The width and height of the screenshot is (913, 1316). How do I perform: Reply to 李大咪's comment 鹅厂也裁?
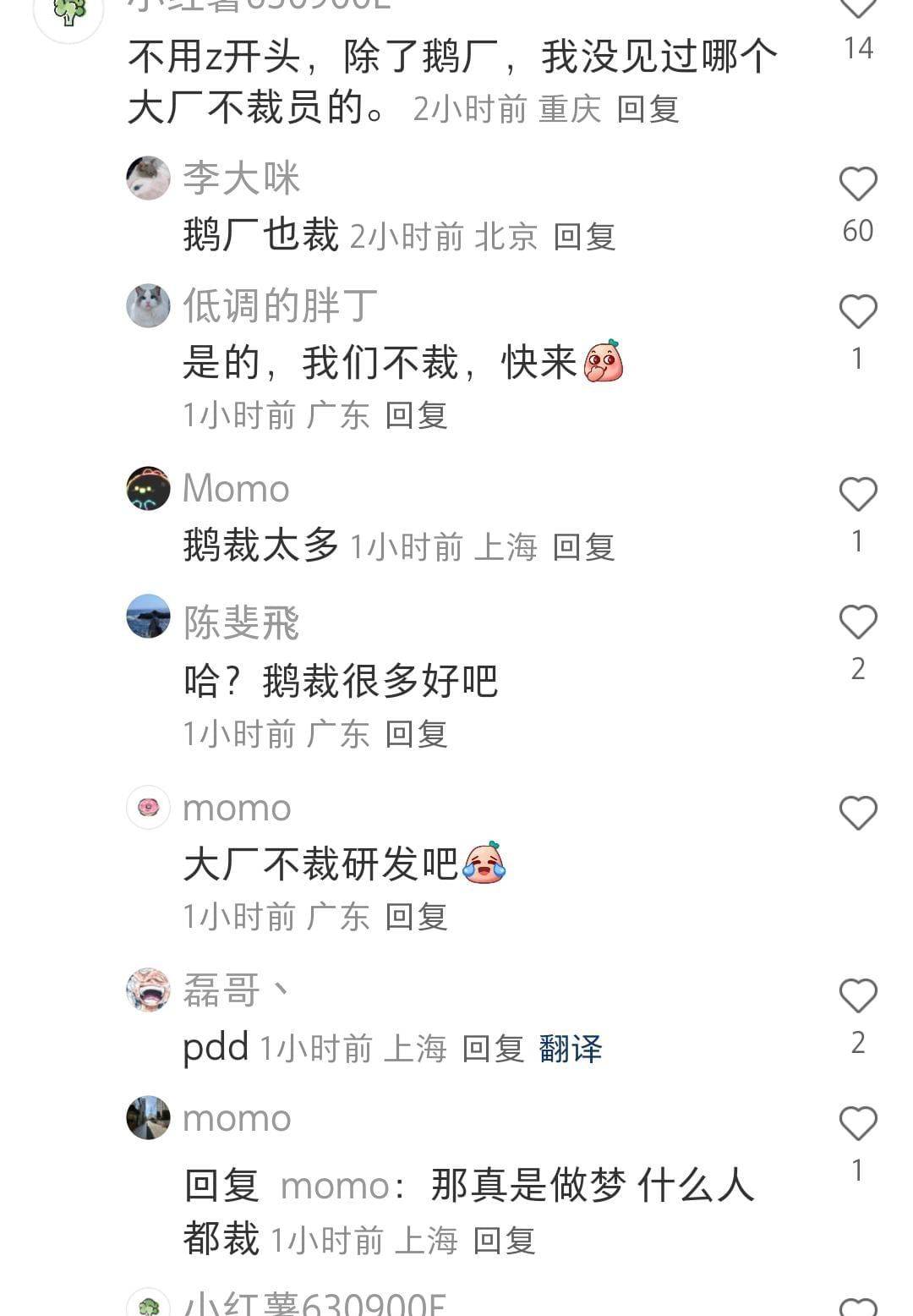[x=584, y=237]
